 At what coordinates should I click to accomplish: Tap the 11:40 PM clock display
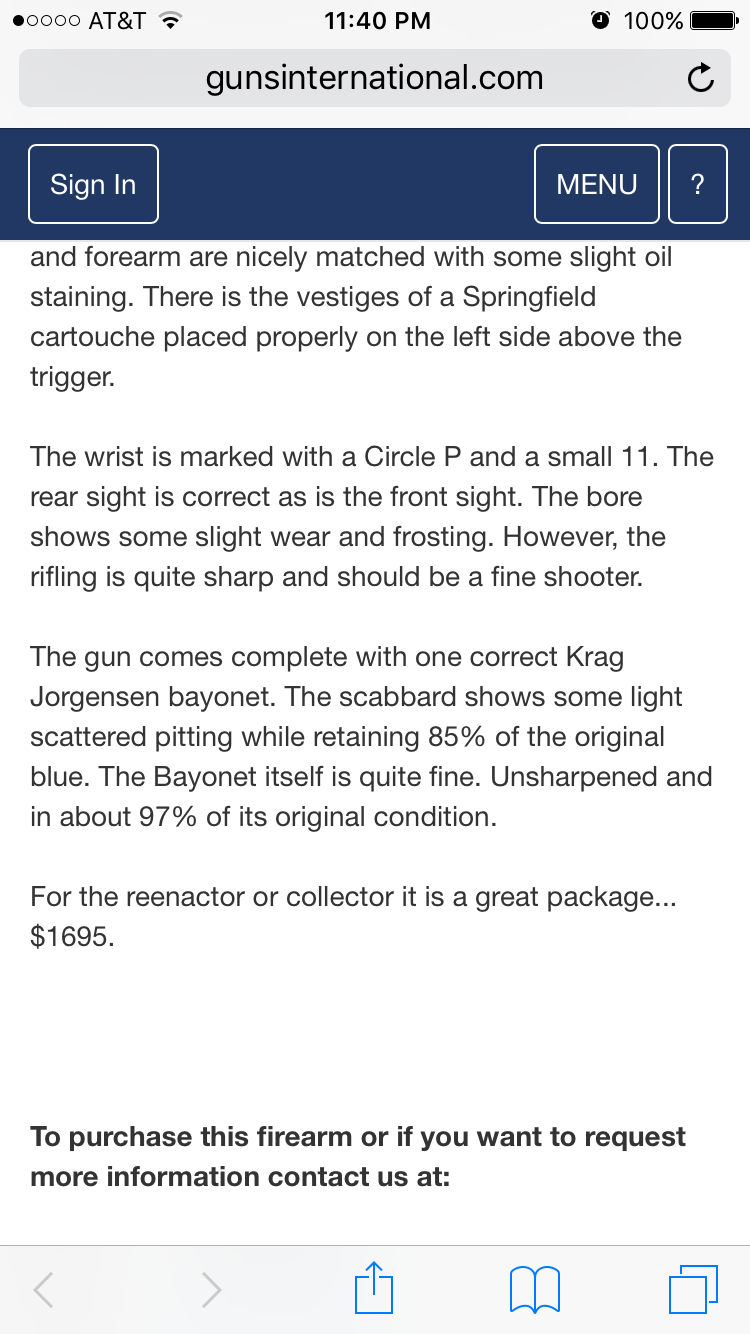pyautogui.click(x=377, y=19)
